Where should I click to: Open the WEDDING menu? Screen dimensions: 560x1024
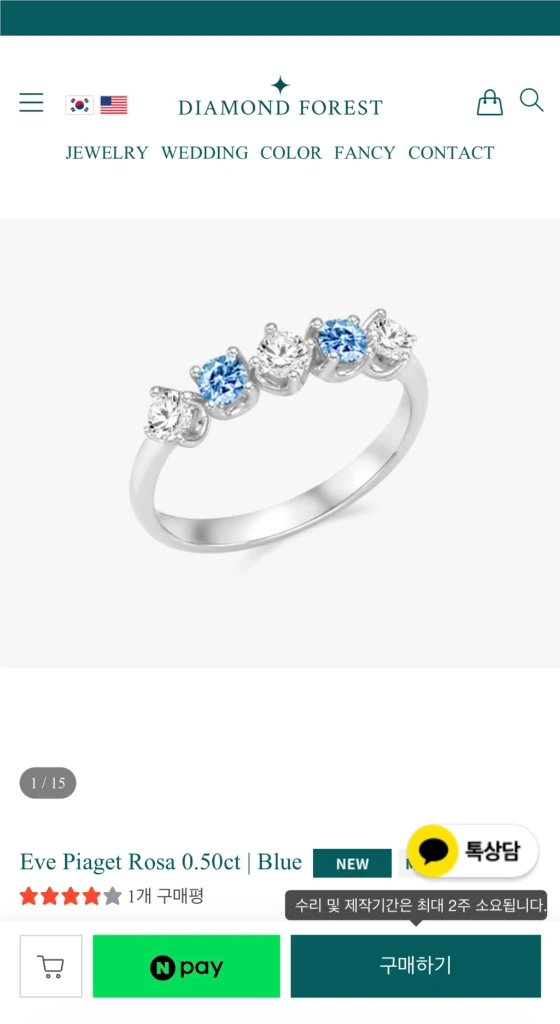[x=205, y=153]
